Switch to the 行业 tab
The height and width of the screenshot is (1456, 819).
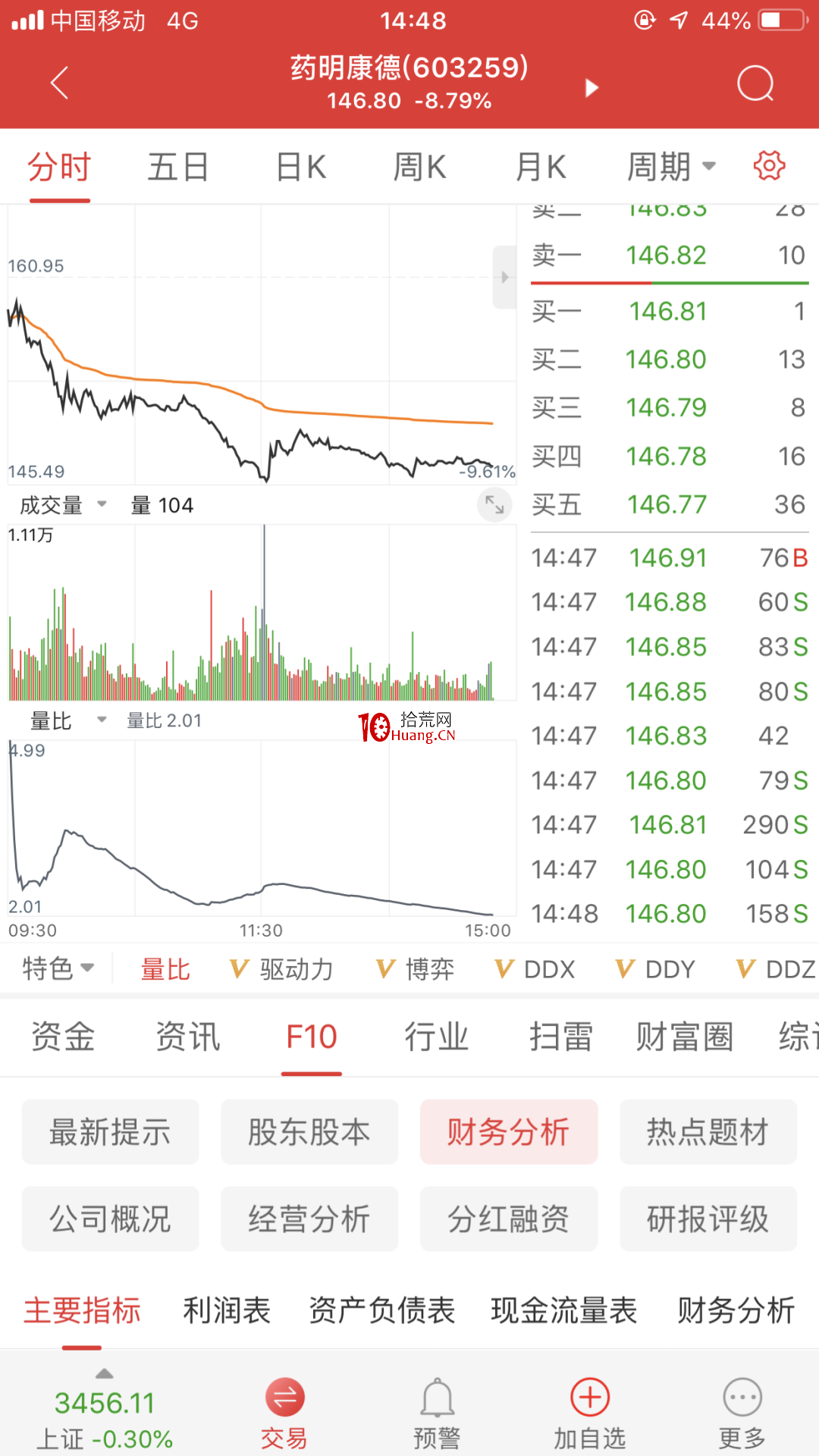436,1037
